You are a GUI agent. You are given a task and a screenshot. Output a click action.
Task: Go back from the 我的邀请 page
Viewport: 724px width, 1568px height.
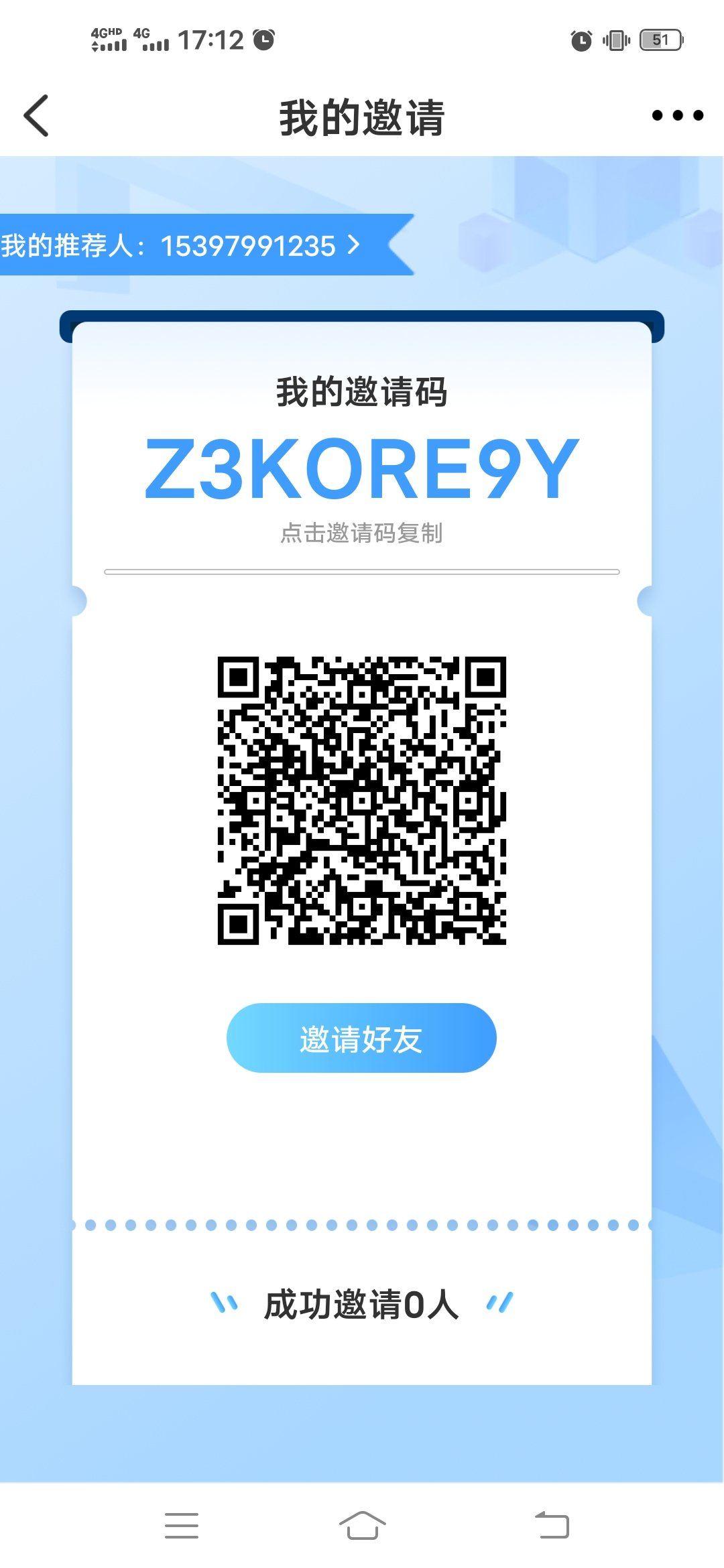[36, 115]
